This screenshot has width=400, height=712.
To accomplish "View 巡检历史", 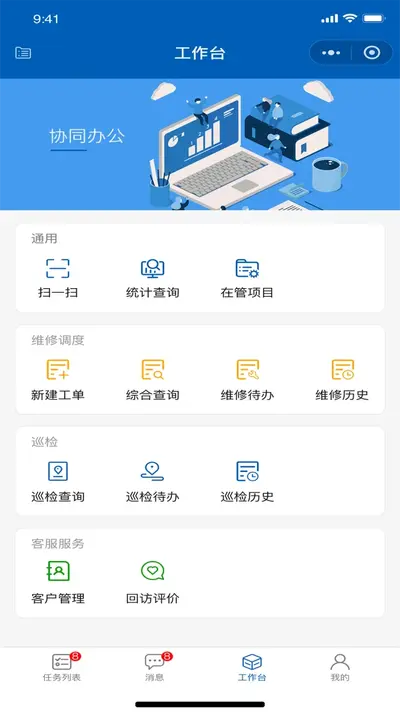I will 247,482.
